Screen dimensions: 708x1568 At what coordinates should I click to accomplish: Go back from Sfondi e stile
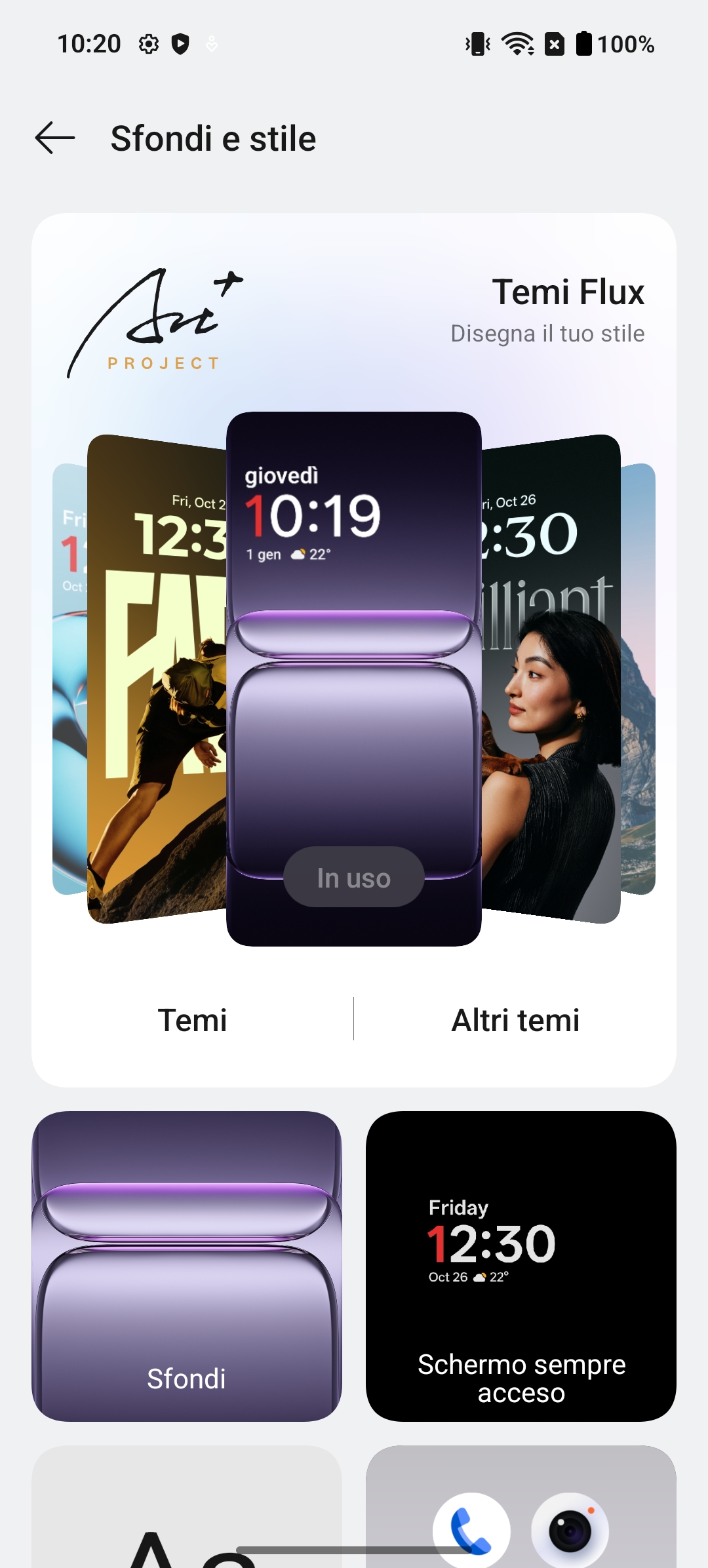click(x=55, y=138)
